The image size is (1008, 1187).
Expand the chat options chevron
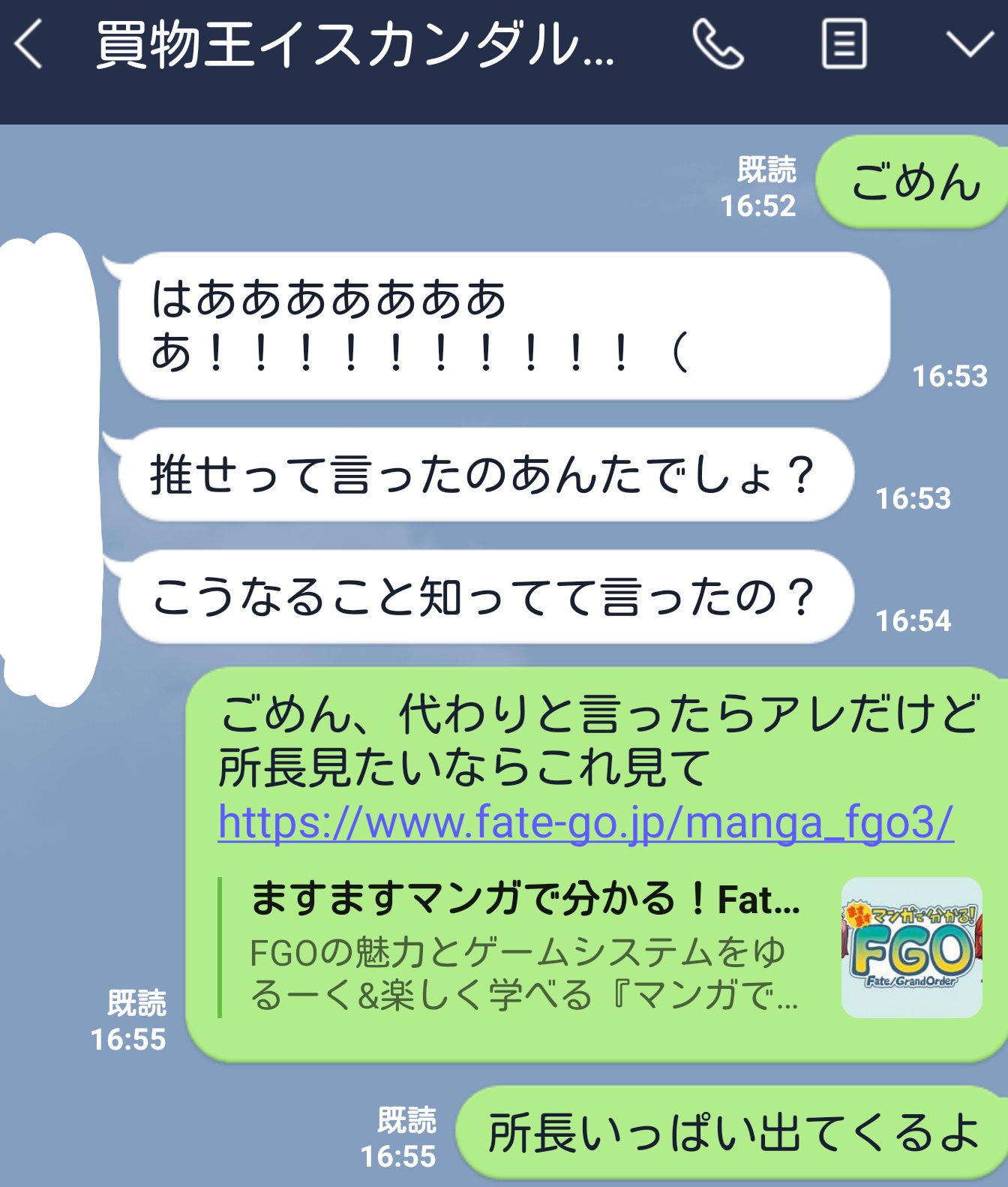(x=969, y=45)
